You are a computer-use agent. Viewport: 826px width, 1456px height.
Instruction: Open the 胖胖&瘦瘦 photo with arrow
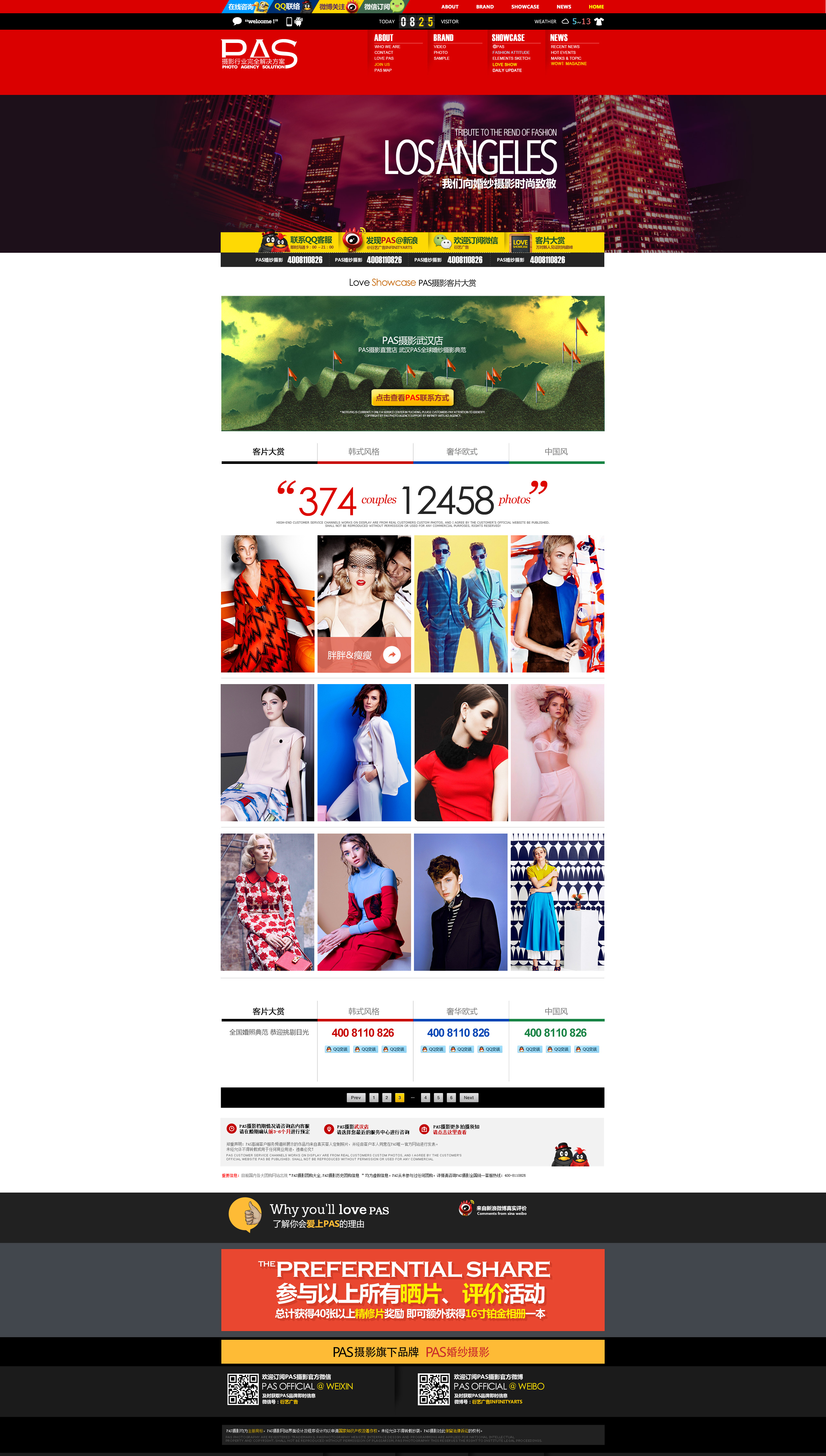click(364, 655)
